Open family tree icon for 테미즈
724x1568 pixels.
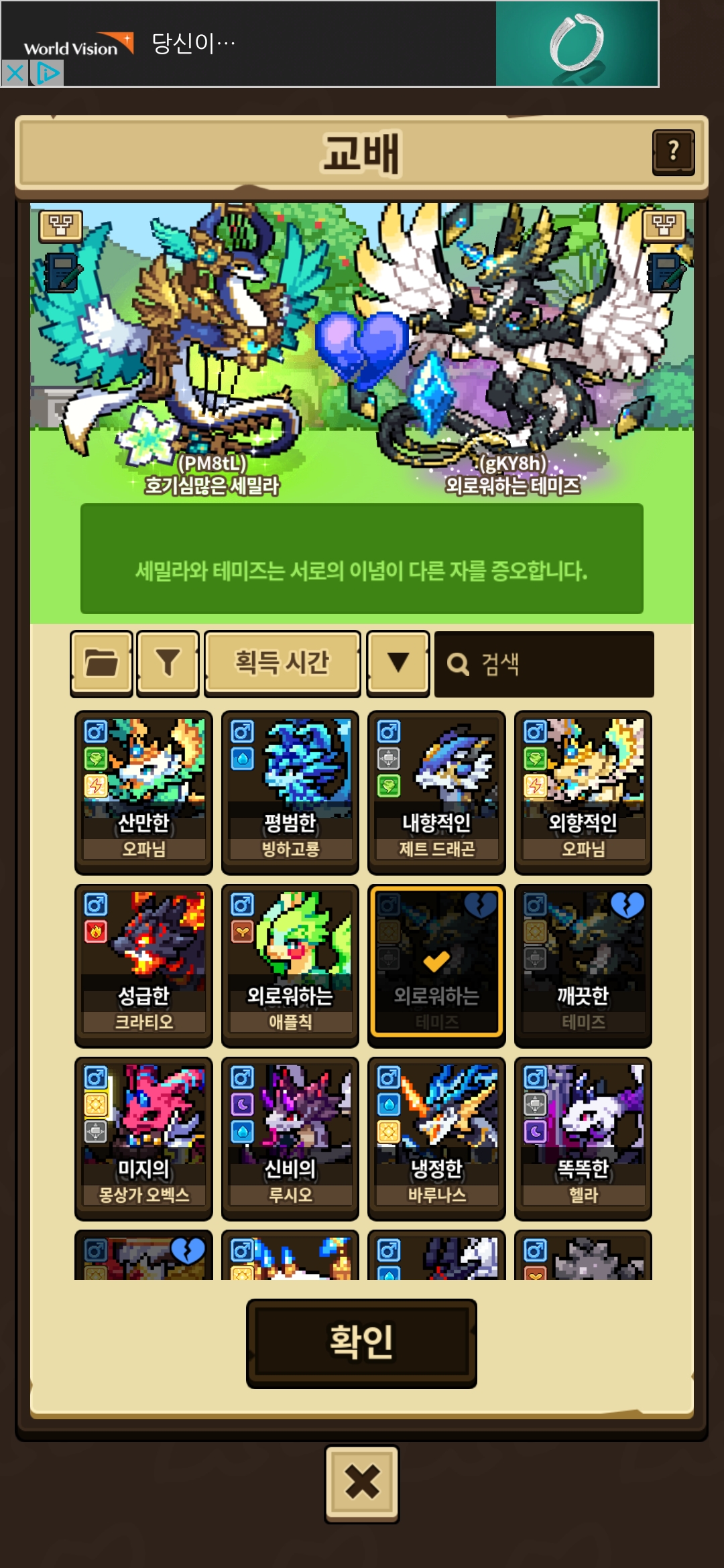click(x=664, y=226)
